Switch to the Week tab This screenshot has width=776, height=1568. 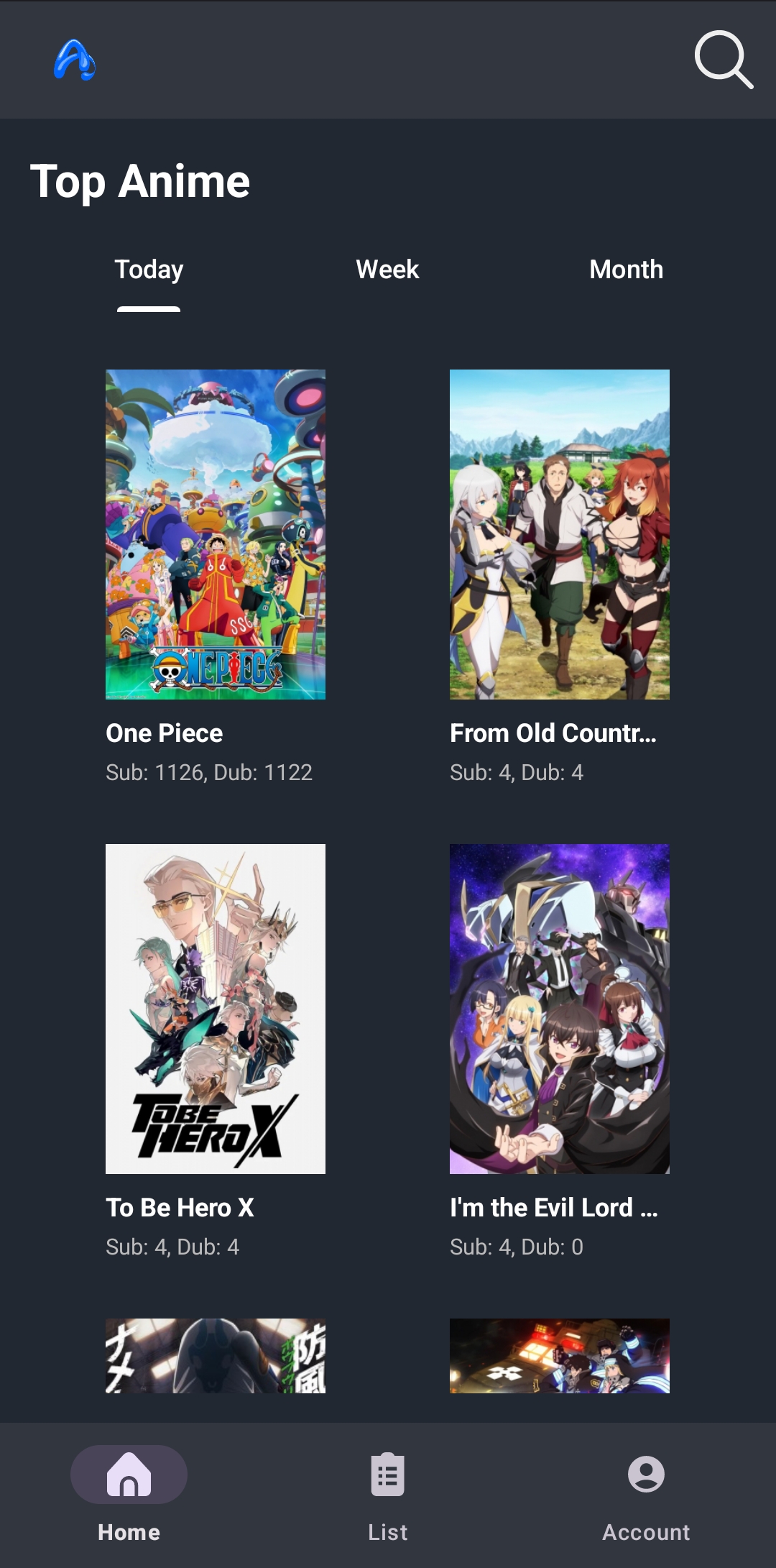(387, 270)
